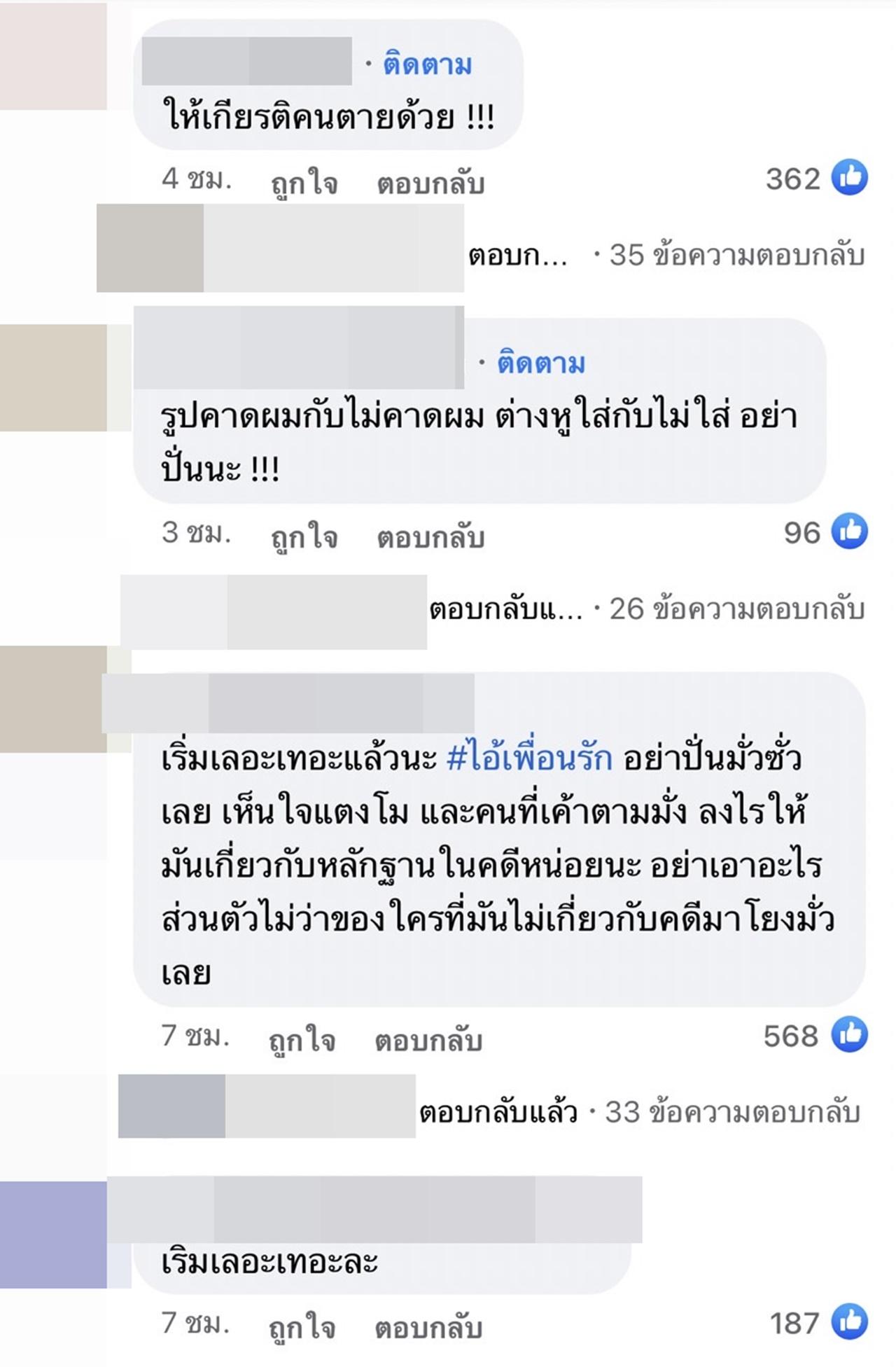Screen dimensions: 896x1367
Task: Tap ติดตาม on the ให้เกียรติคนตายด้วย comment
Action: point(427,65)
